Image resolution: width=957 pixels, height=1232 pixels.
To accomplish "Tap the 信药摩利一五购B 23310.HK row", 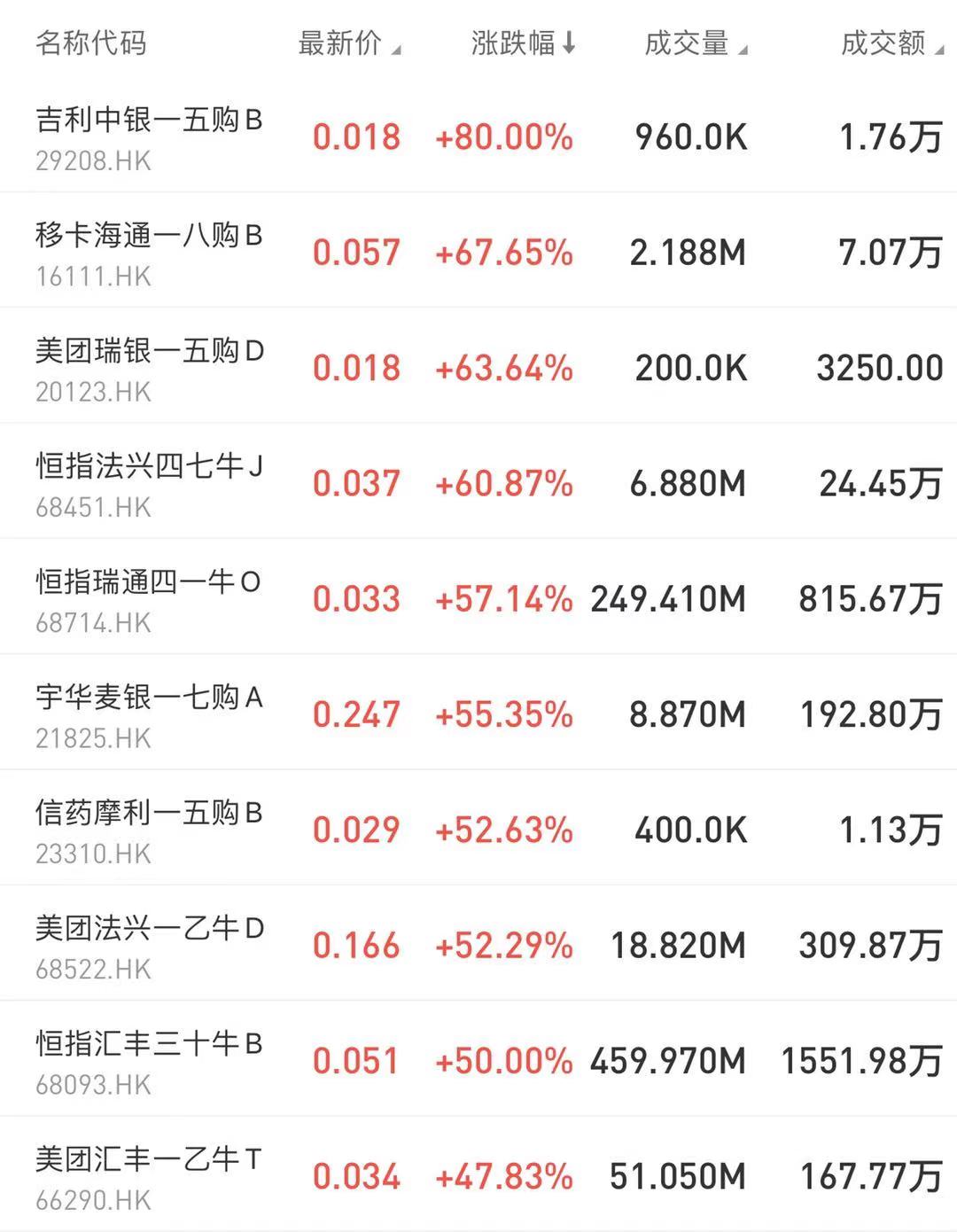I will (149, 830).
